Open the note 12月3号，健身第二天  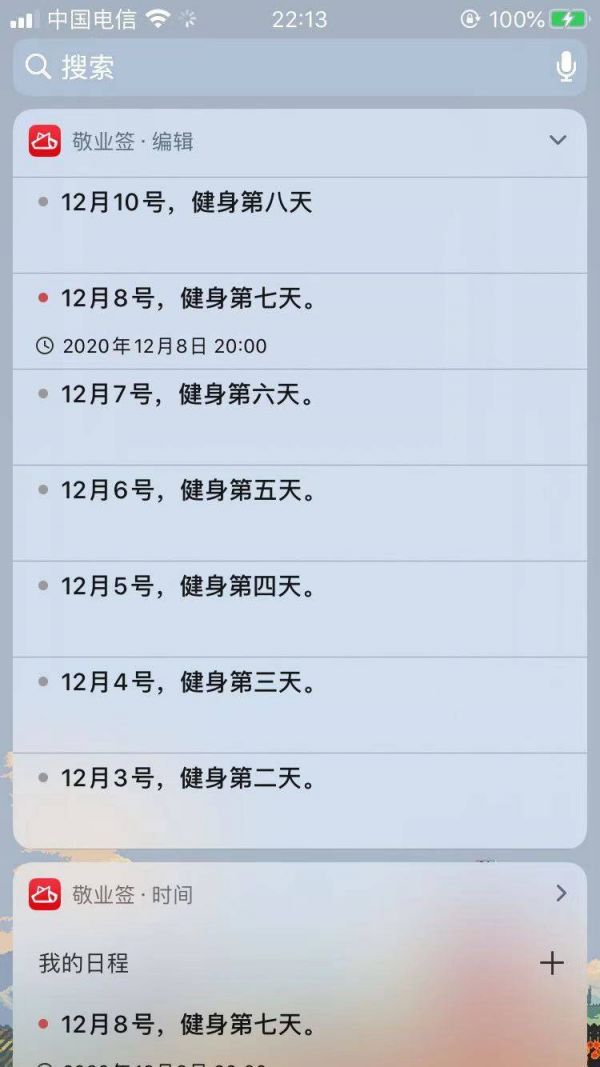pos(187,779)
